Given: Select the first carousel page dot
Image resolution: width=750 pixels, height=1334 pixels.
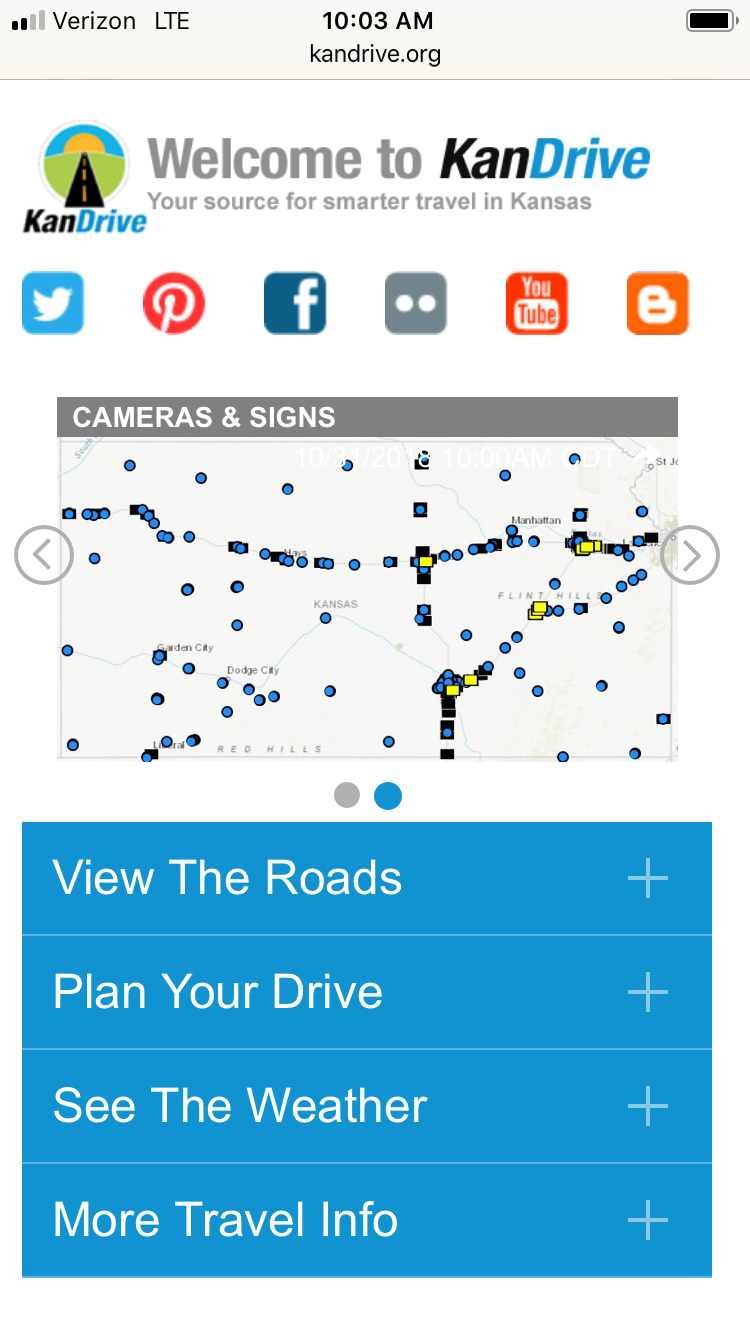Looking at the screenshot, I should point(347,795).
